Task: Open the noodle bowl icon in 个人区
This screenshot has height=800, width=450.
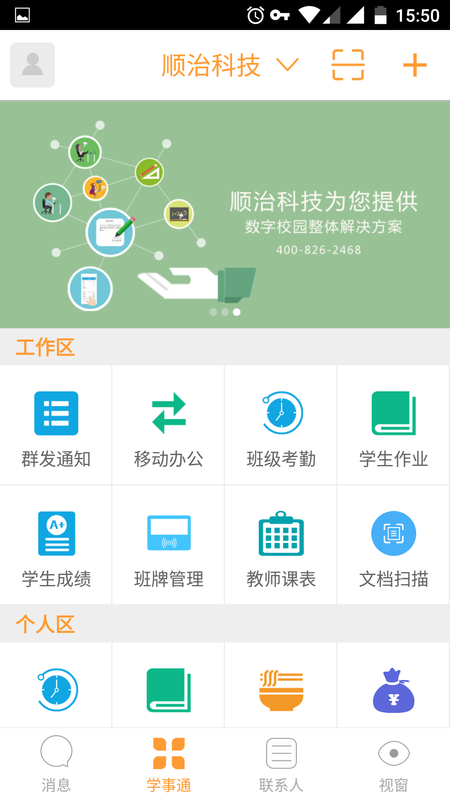Action: 281,691
